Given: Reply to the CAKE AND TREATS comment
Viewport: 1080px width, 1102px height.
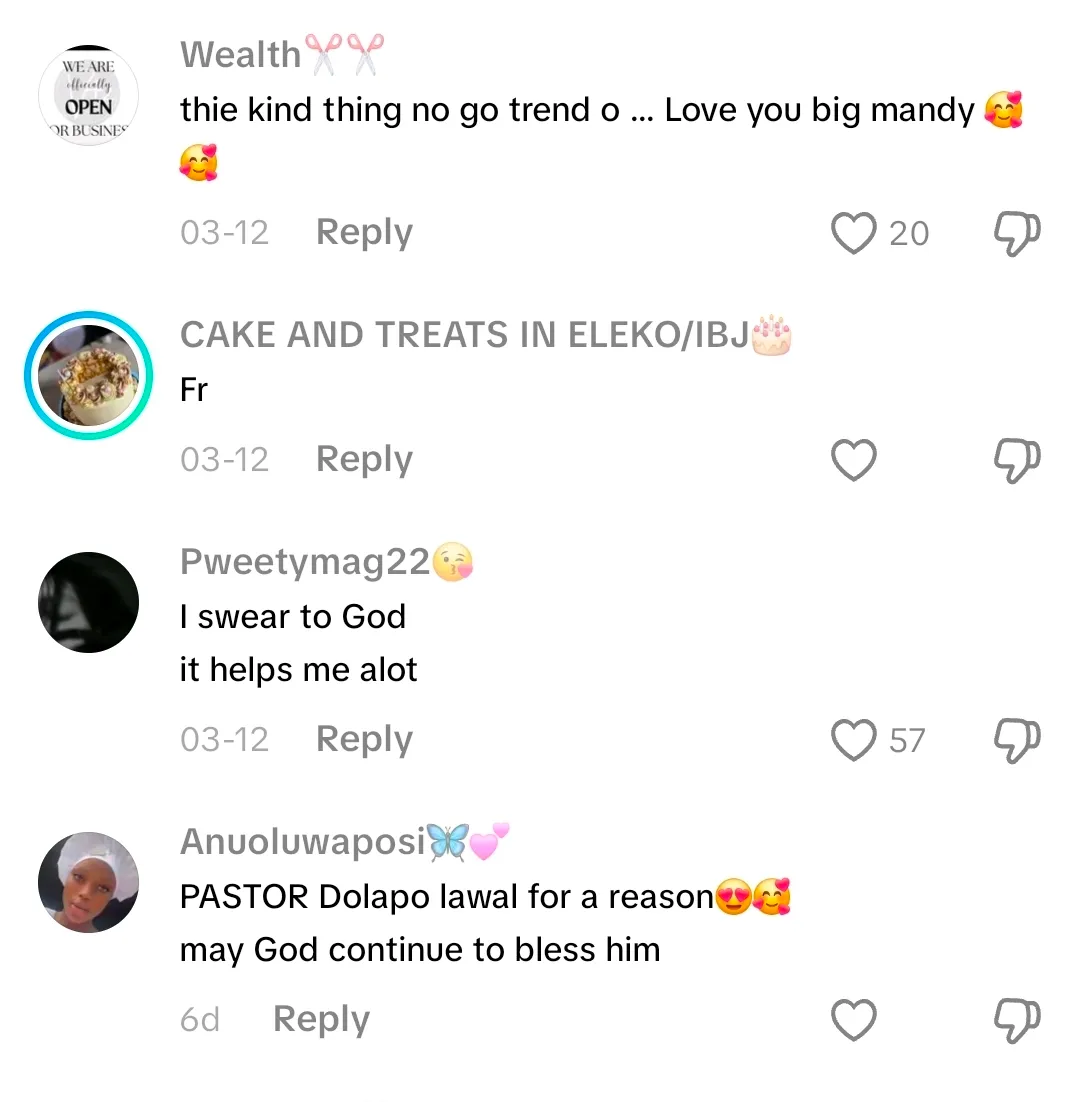Looking at the screenshot, I should coord(364,460).
